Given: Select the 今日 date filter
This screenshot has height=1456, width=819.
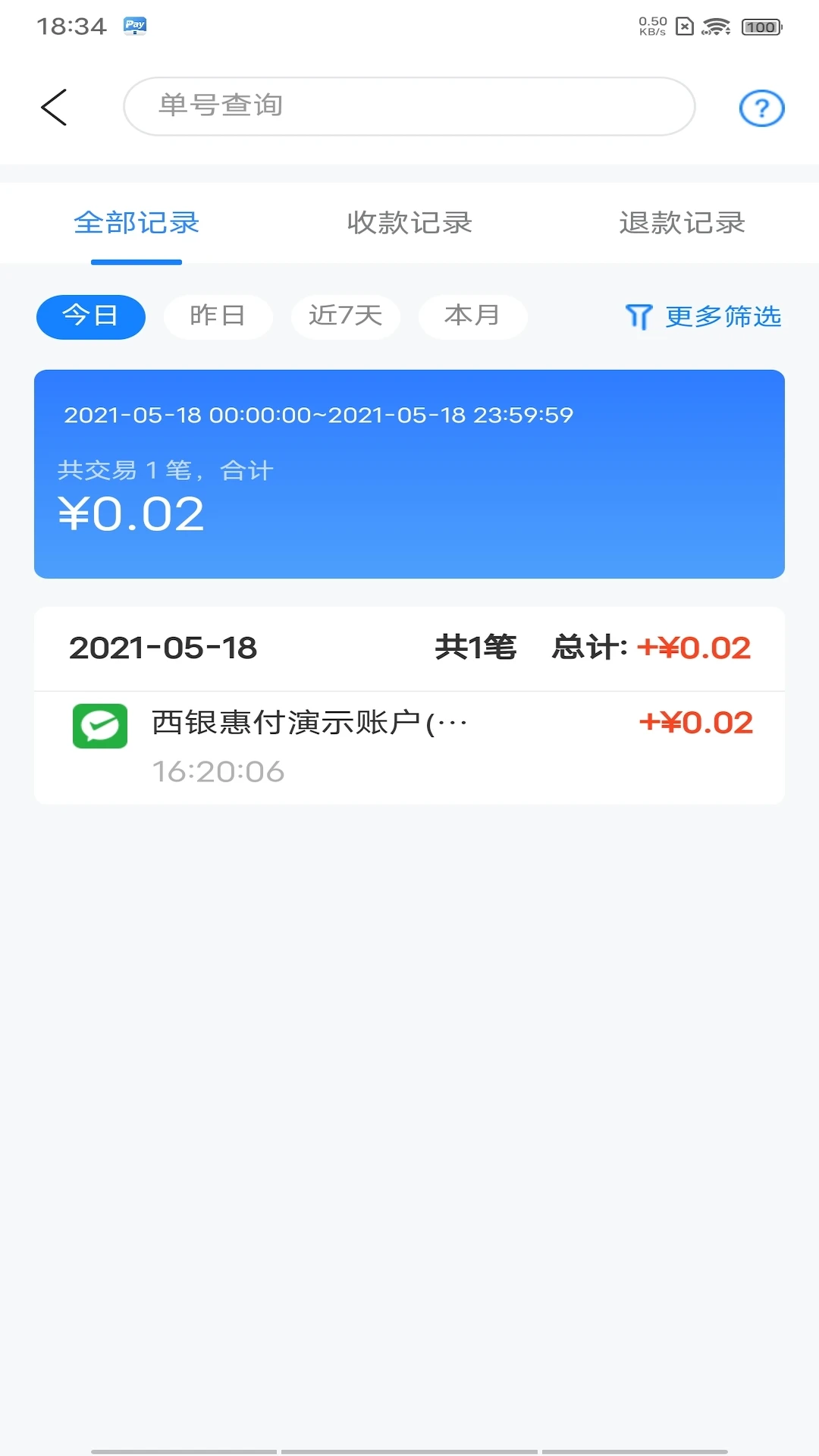Looking at the screenshot, I should [x=90, y=316].
